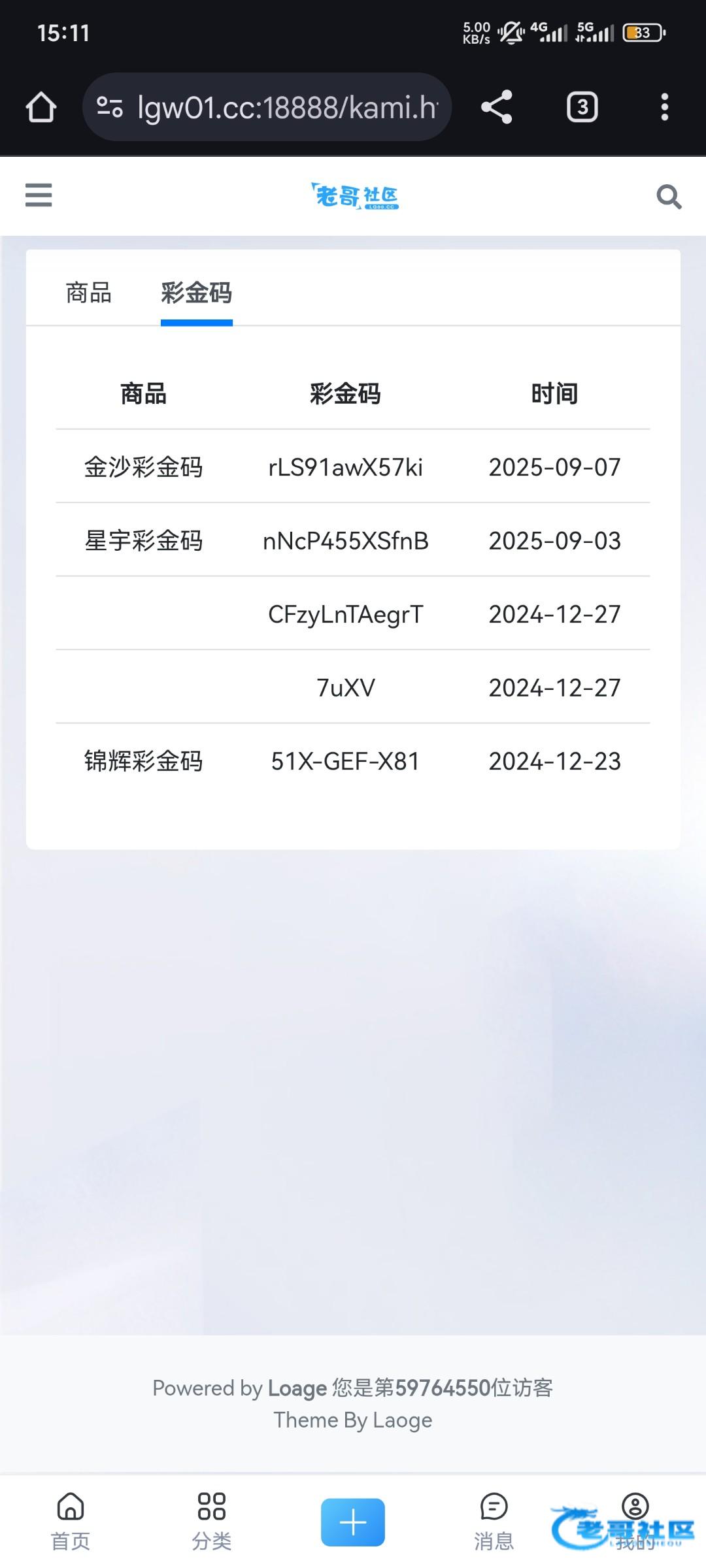This screenshot has height=1568, width=706.
Task: Tap the blue plus create button
Action: 353,1522
